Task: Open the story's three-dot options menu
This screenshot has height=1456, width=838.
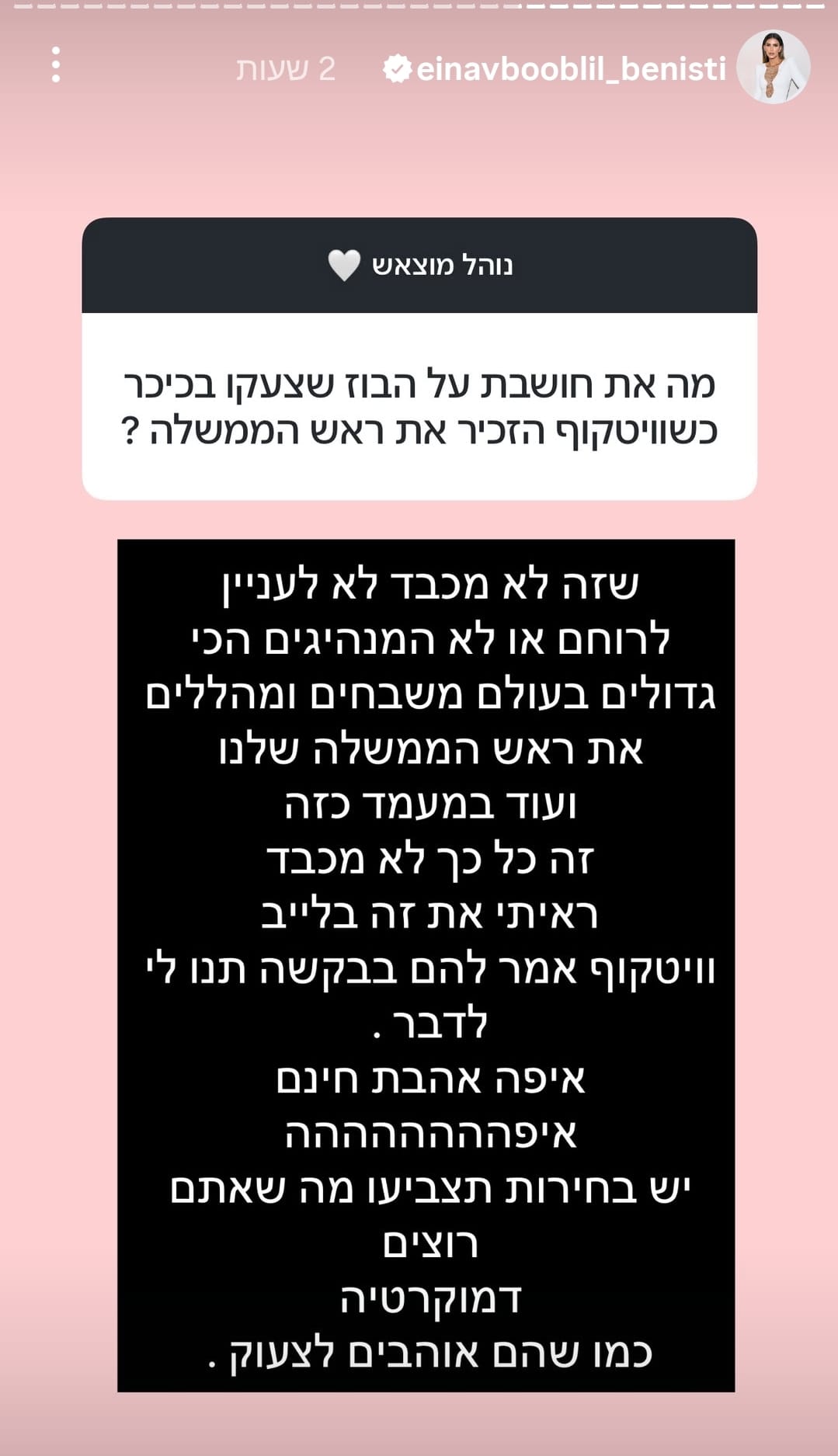Action: [56, 65]
